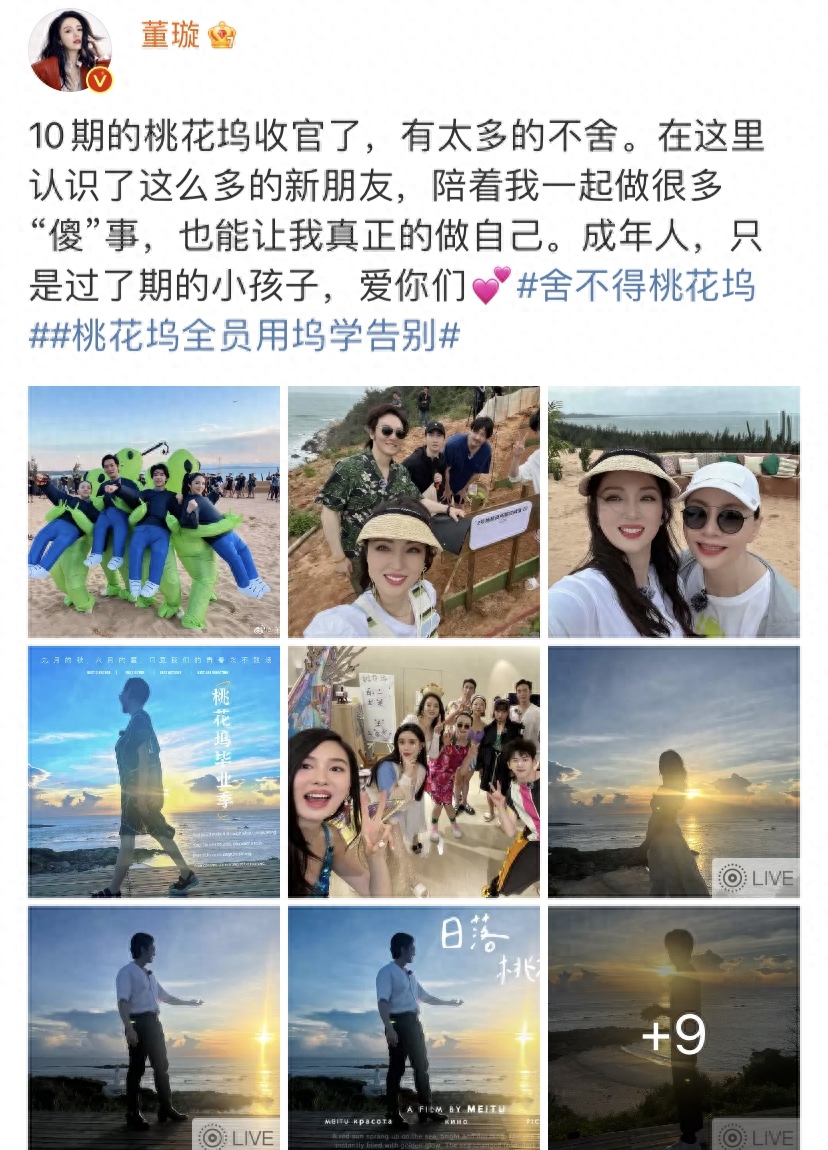Image resolution: width=828 pixels, height=1150 pixels.
Task: Enlarge the selfie of two women in hats
Action: tap(674, 512)
